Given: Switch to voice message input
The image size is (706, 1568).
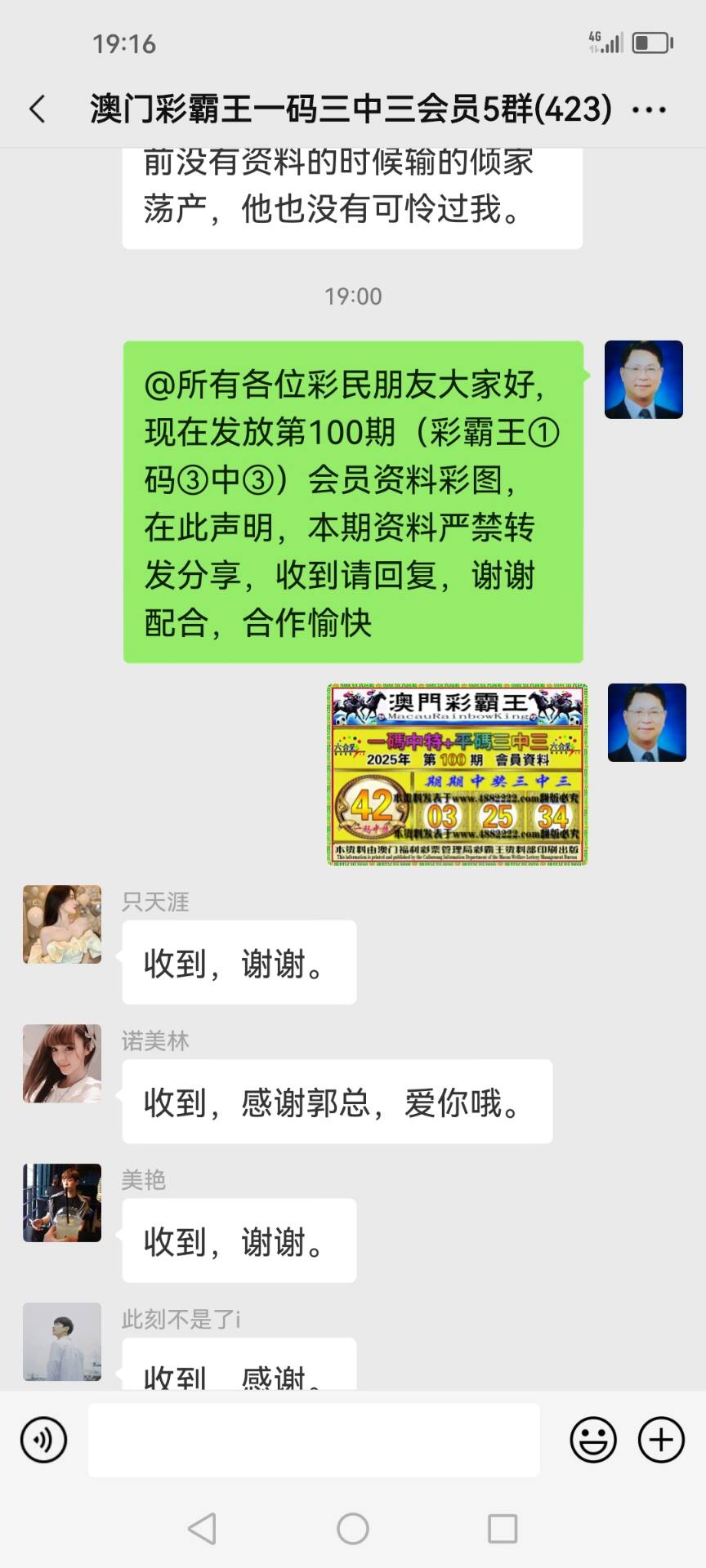Looking at the screenshot, I should (x=43, y=1440).
